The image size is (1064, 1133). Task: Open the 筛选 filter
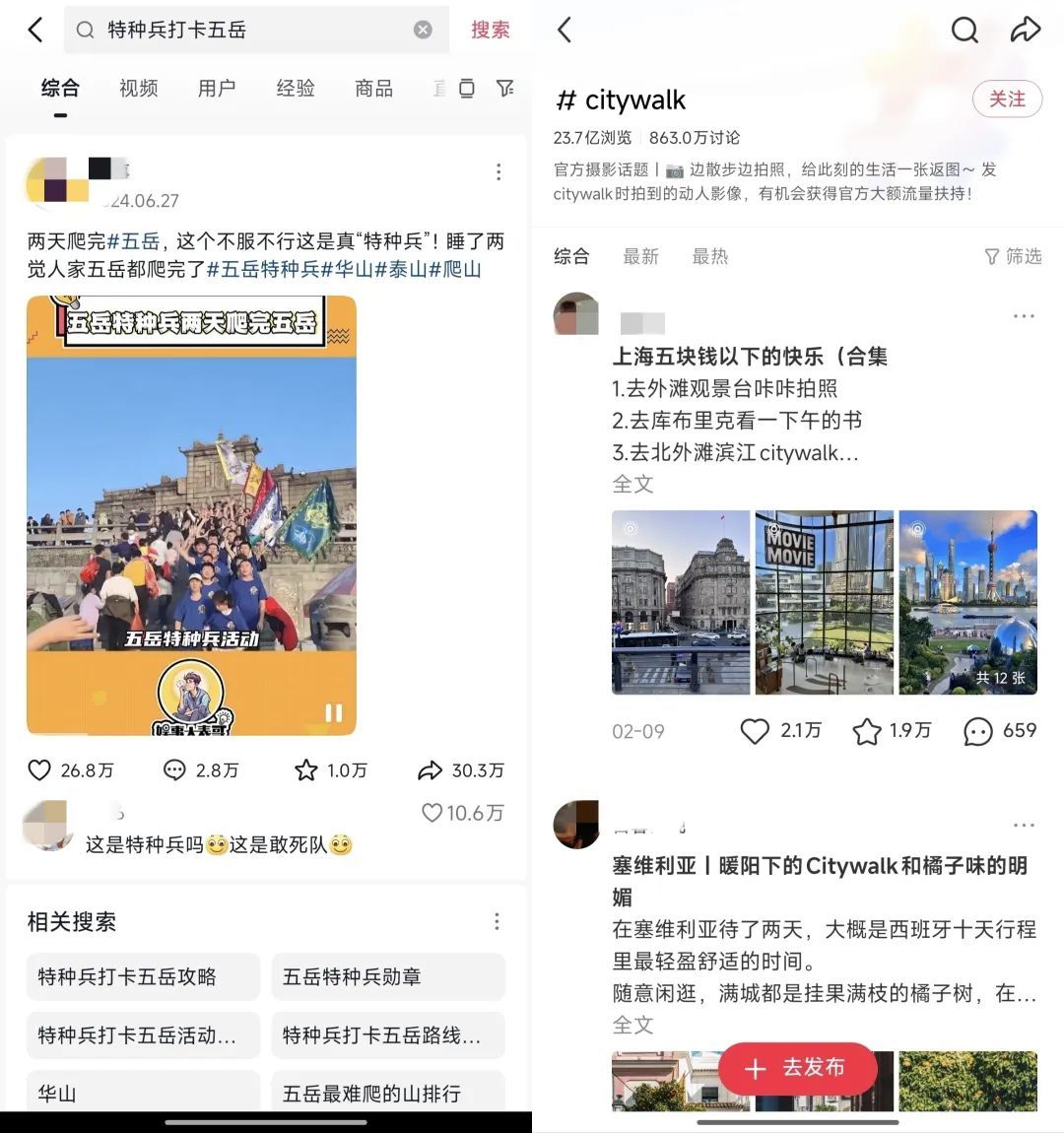coord(1013,256)
